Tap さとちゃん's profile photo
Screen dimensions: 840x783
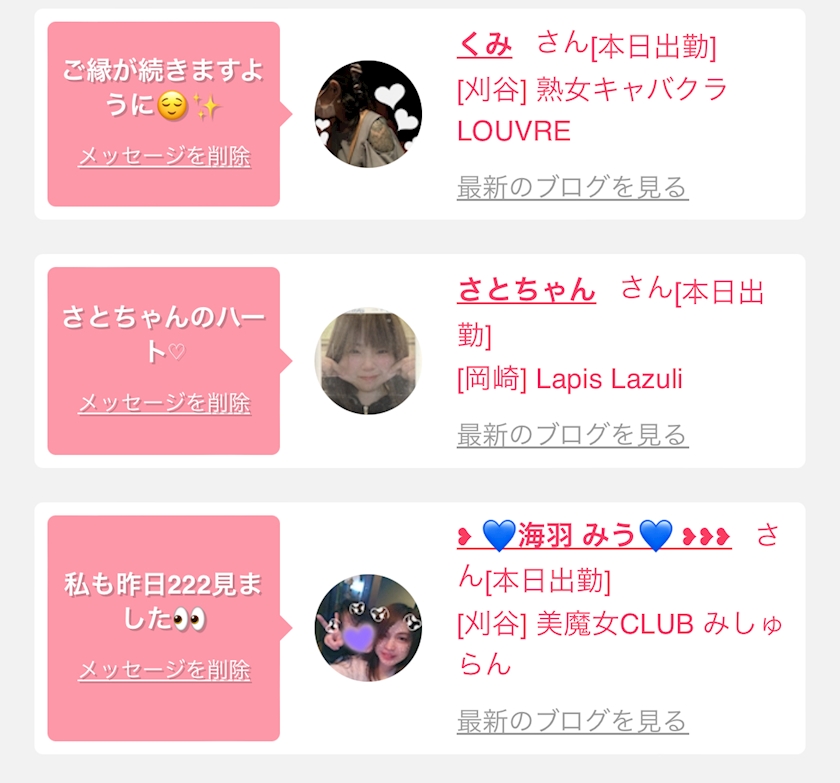(368, 361)
